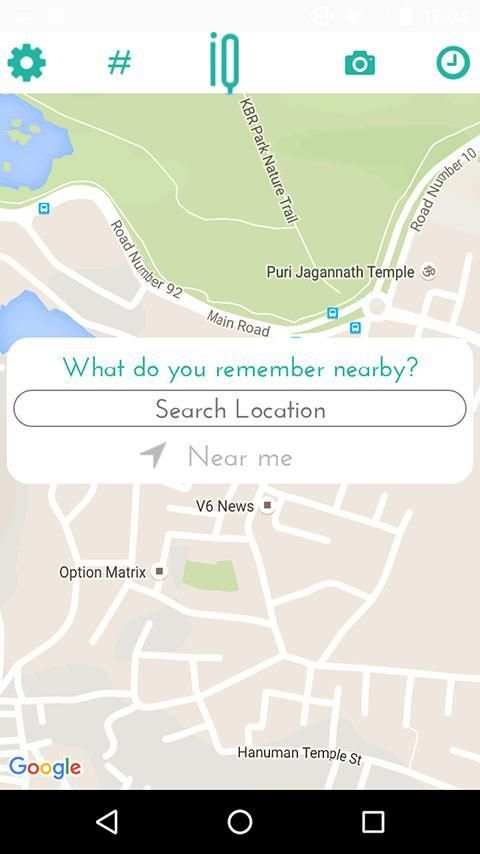Tap the Search Location field
480x854 pixels.
(240, 408)
